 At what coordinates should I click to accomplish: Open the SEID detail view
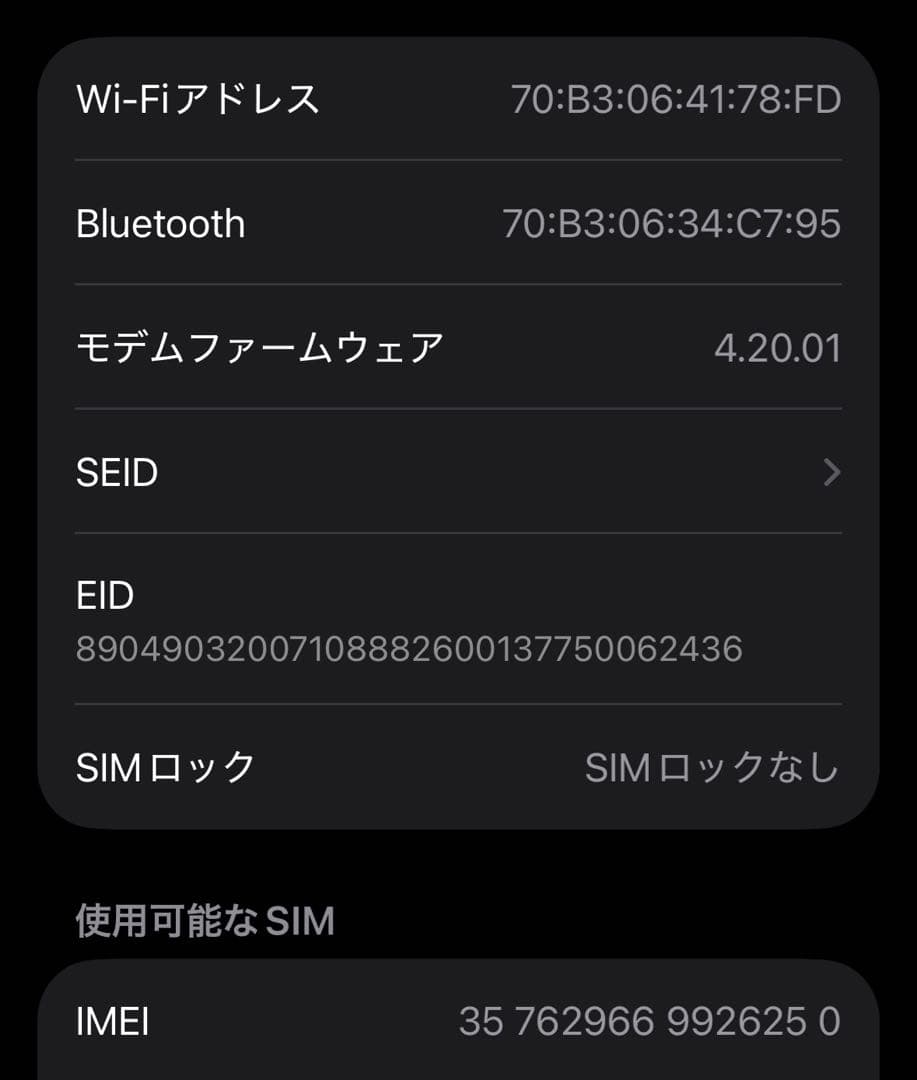[458, 471]
